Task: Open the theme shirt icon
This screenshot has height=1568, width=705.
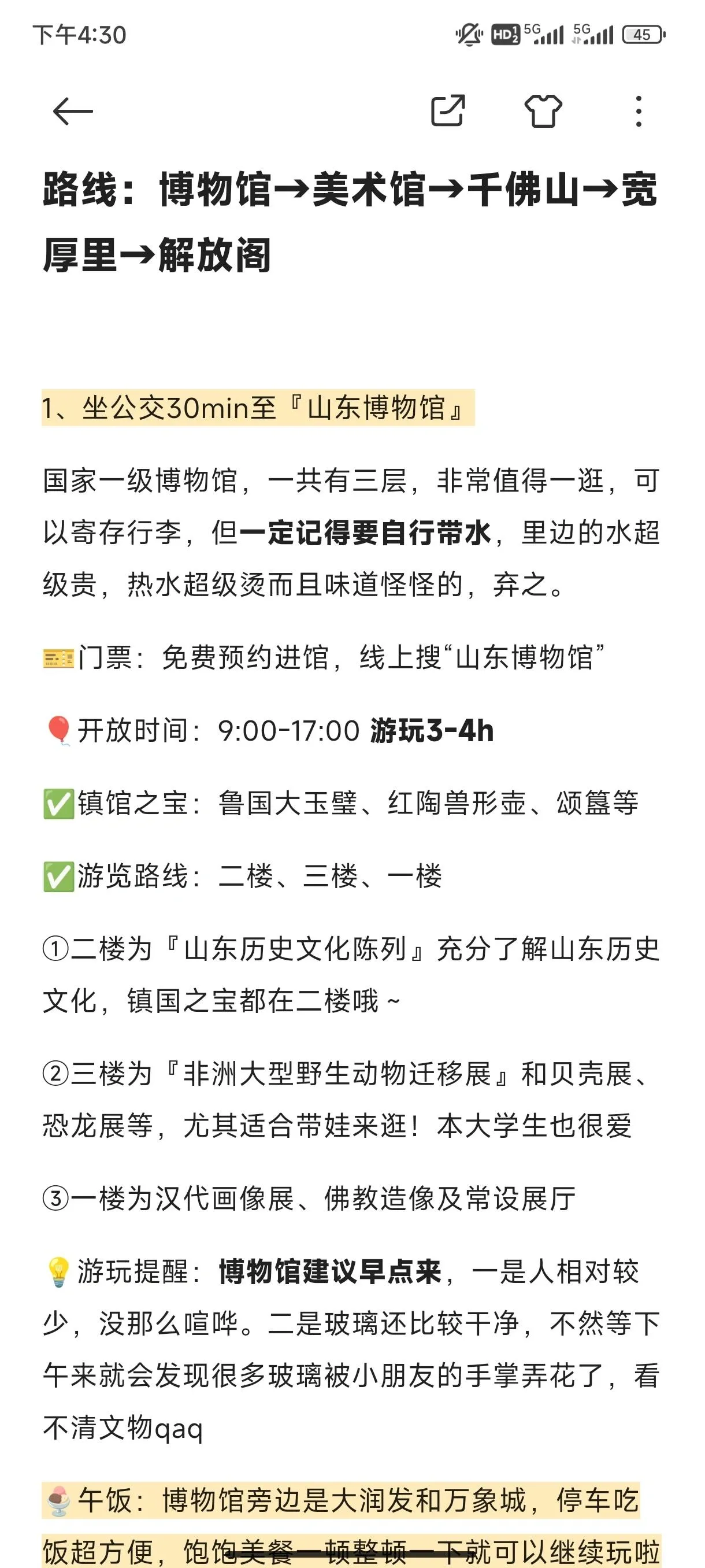Action: (x=543, y=111)
